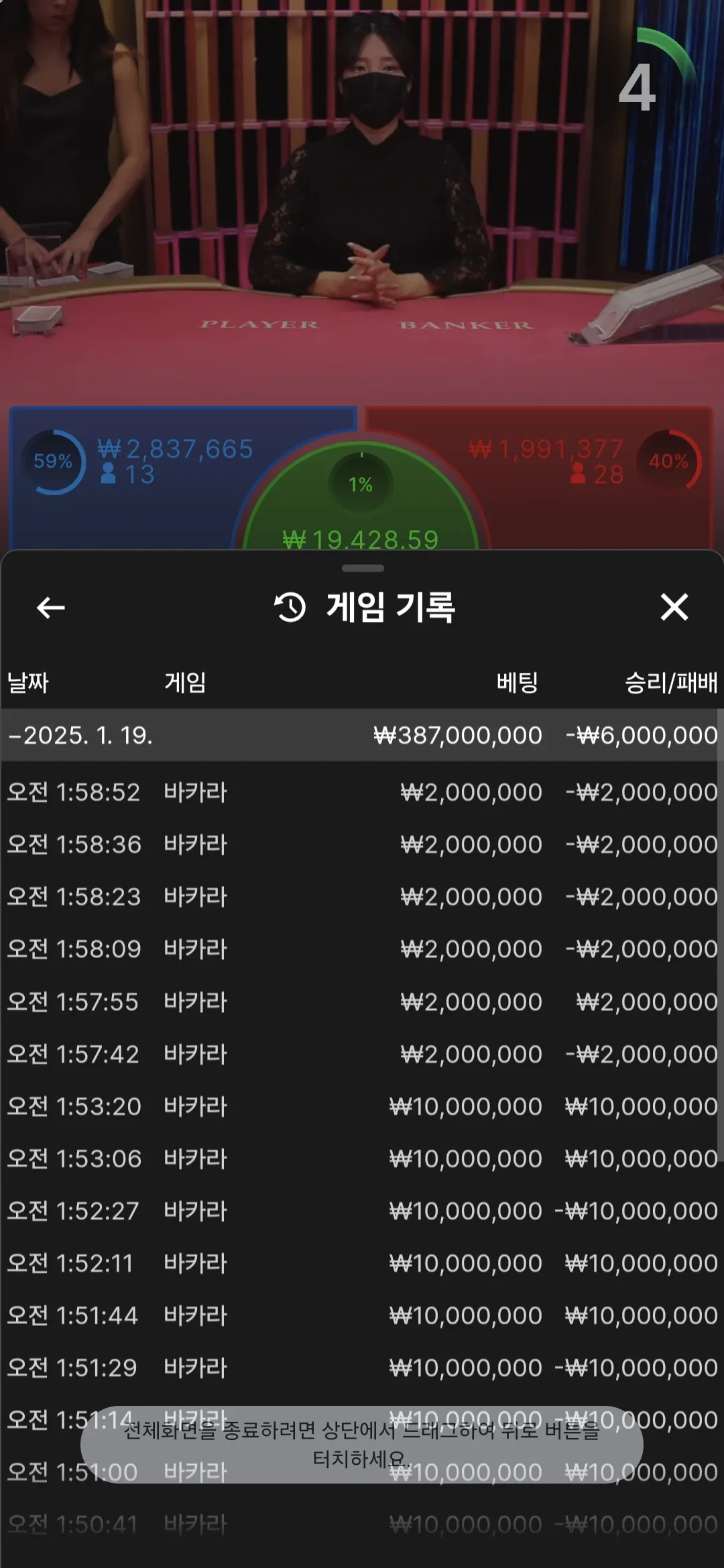Viewport: 724px width, 1568px height.
Task: Open the 오전 1:52:27 바카라 record
Action: pyautogui.click(x=362, y=1211)
